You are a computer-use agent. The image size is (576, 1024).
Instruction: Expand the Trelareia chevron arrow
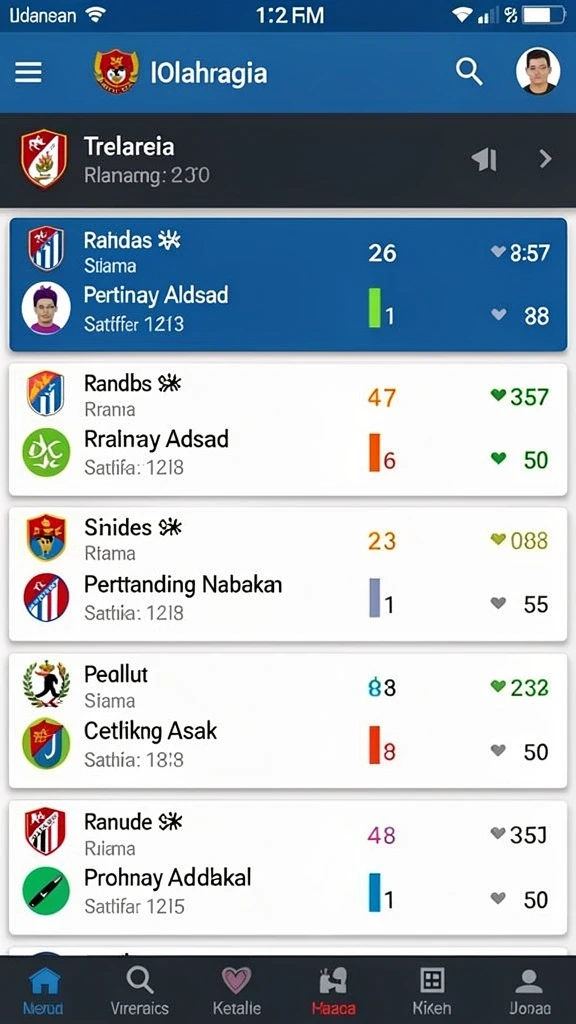tap(545, 159)
